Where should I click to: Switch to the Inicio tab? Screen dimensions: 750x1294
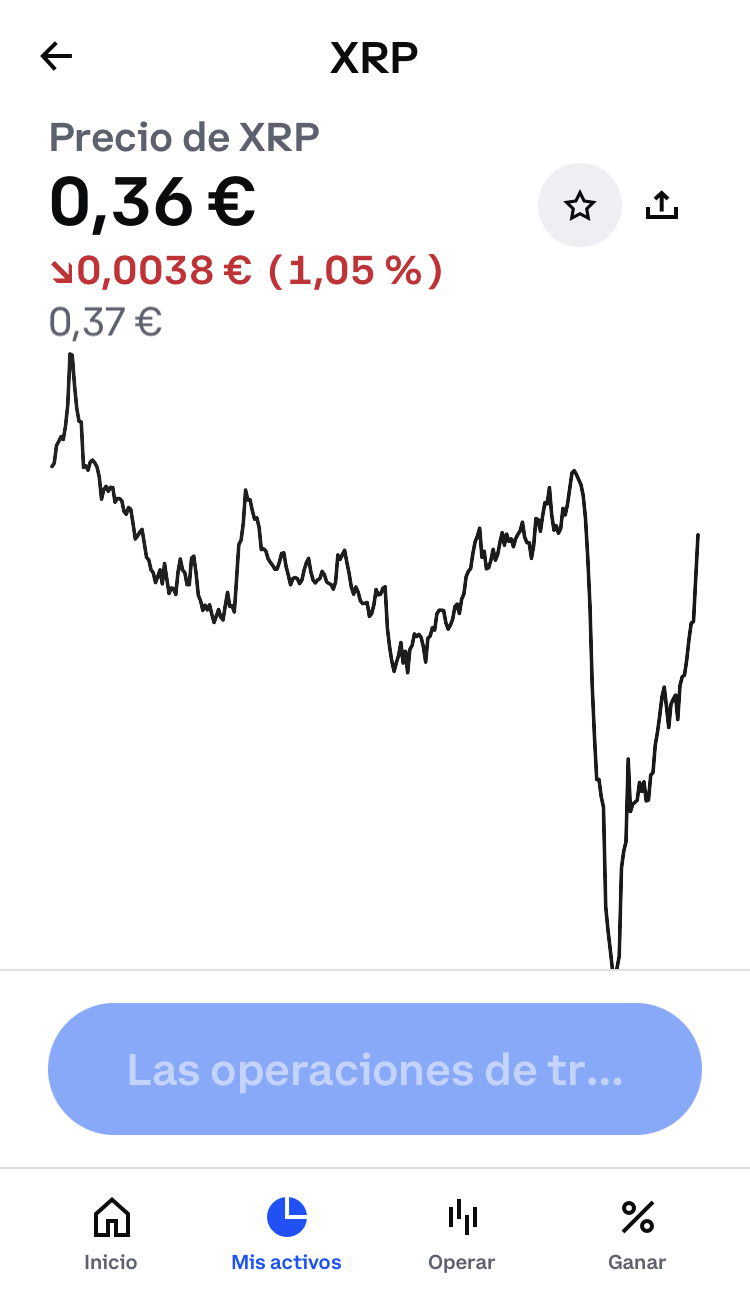click(111, 1234)
